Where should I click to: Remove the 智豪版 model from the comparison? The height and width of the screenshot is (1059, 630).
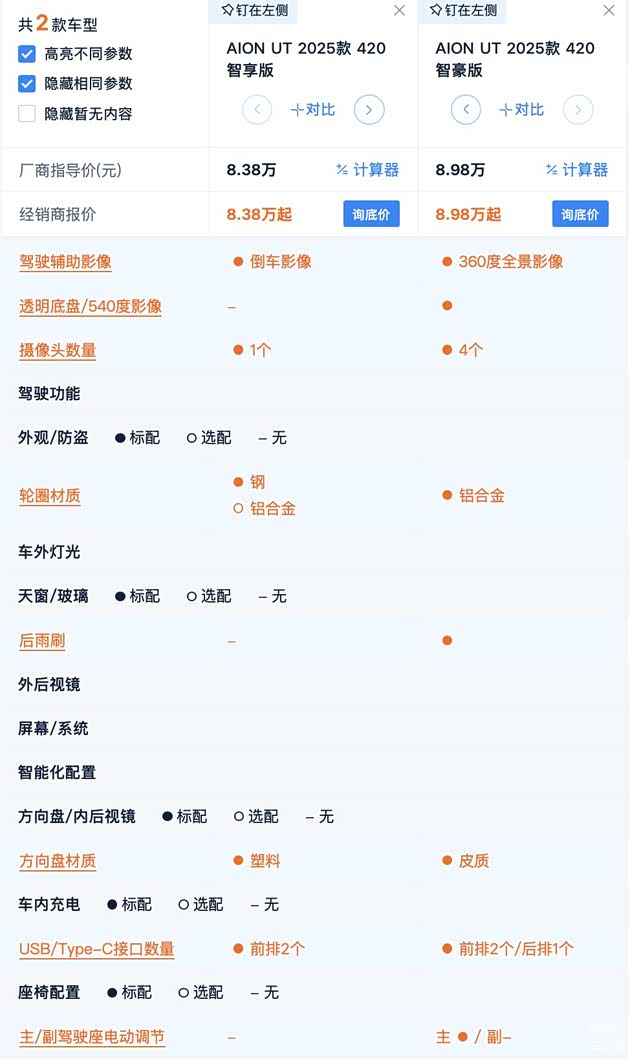point(609,11)
